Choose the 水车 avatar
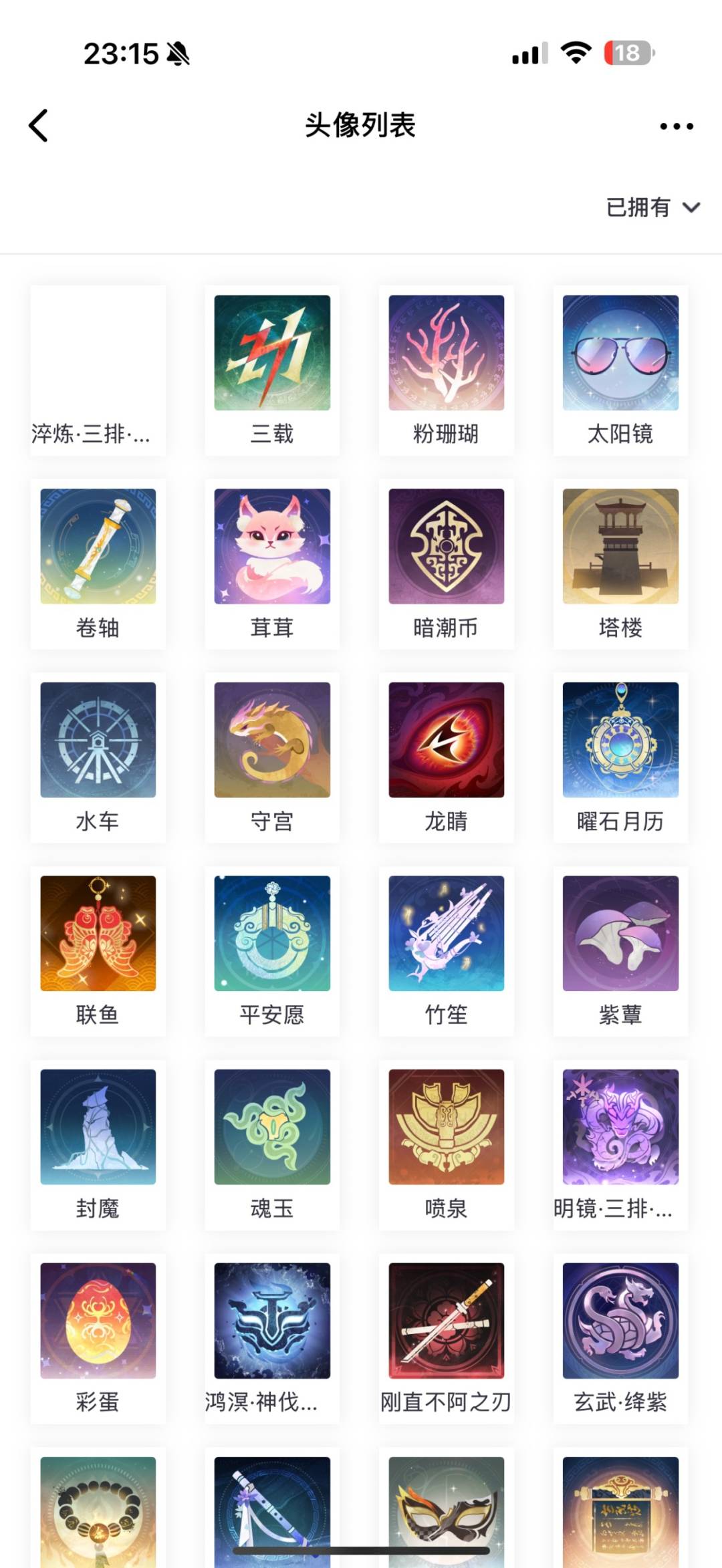This screenshot has height=1568, width=722. [x=98, y=740]
